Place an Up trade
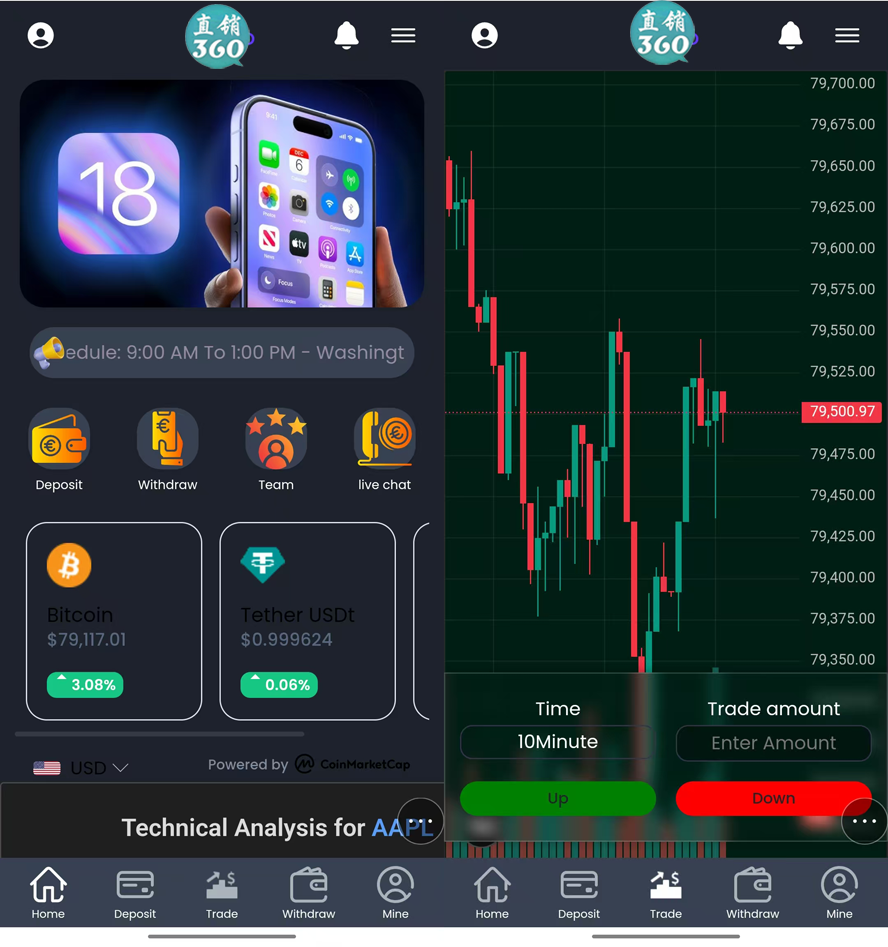 coord(557,798)
